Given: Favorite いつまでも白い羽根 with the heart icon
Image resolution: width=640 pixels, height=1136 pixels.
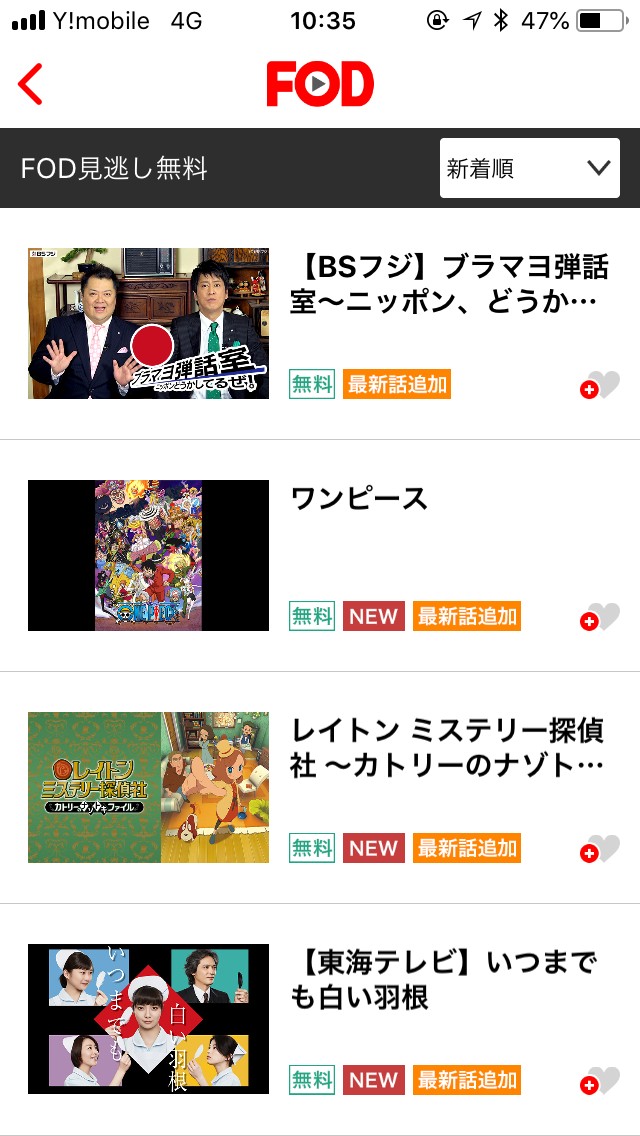Looking at the screenshot, I should tap(600, 1082).
